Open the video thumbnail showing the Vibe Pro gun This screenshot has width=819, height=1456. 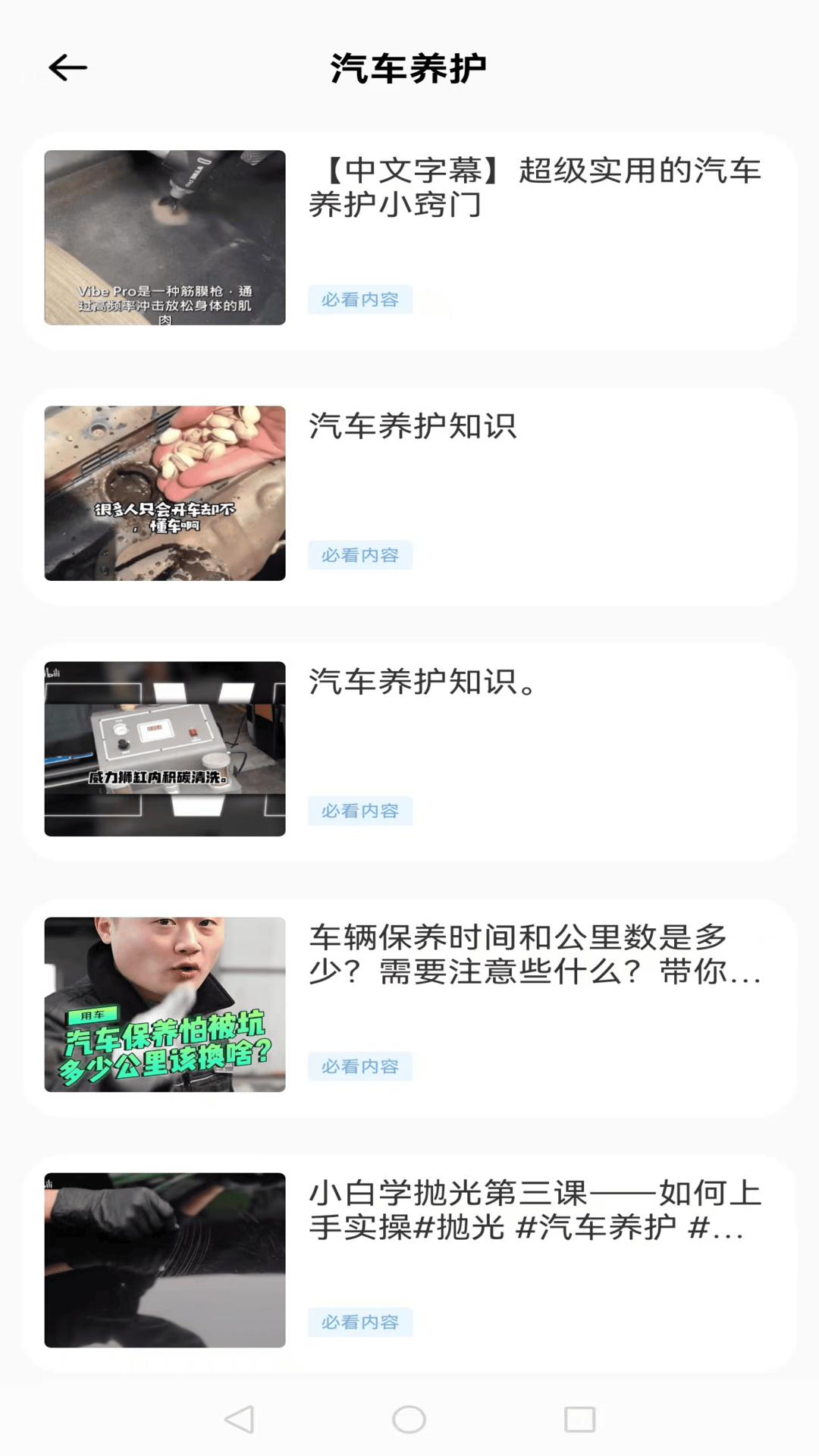tap(165, 239)
